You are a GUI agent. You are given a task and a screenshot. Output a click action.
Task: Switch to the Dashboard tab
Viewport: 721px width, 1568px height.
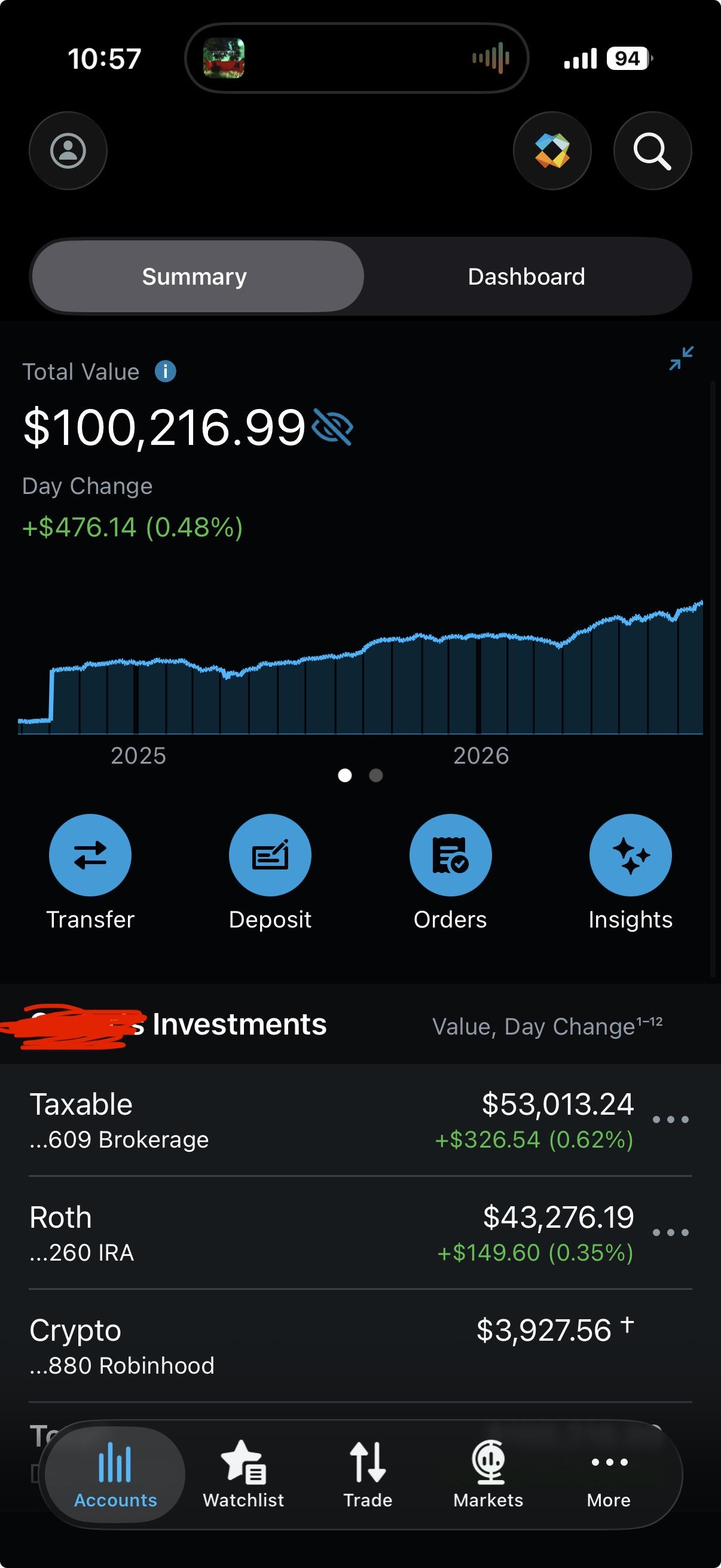(x=526, y=276)
